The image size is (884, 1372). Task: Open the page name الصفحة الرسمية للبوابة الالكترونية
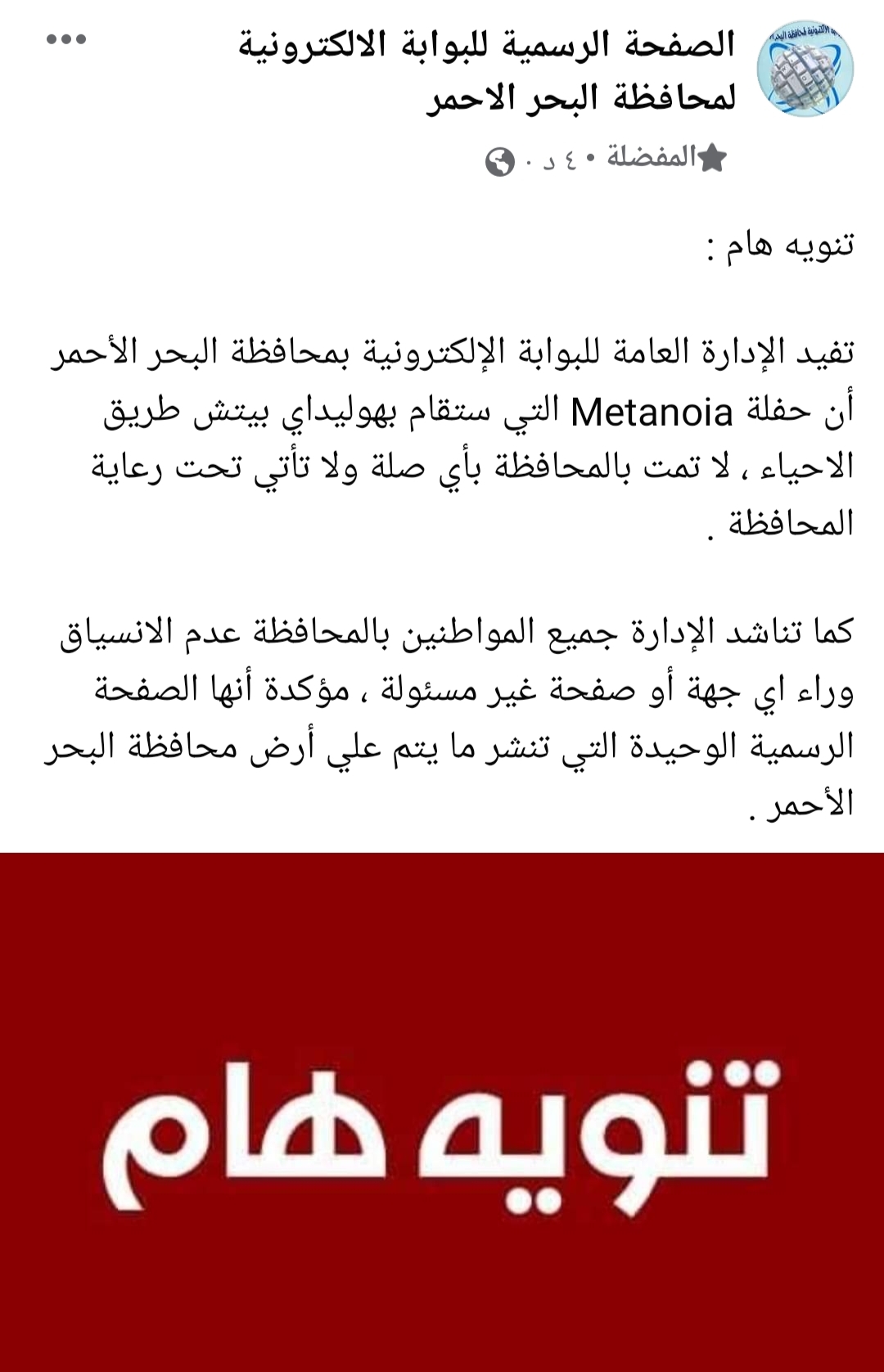(x=487, y=46)
